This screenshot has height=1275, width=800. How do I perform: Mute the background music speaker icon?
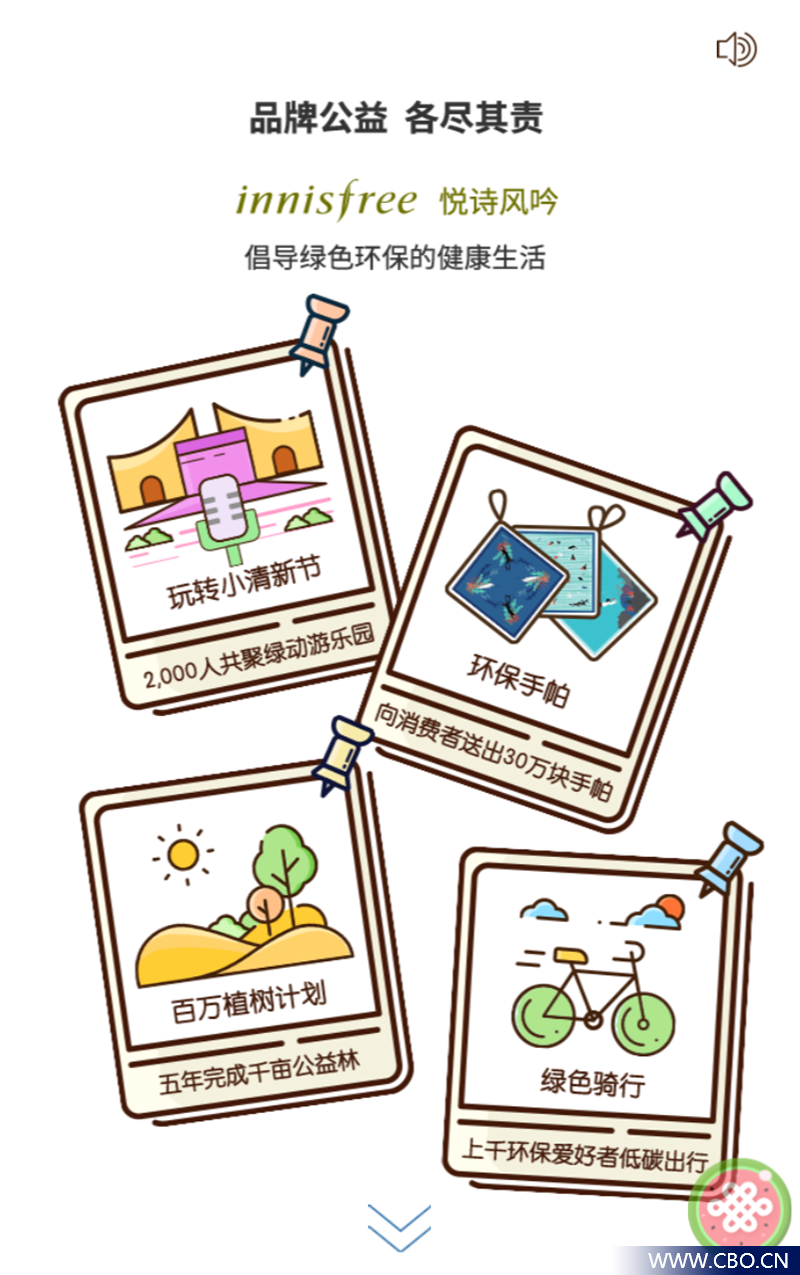[x=736, y=49]
